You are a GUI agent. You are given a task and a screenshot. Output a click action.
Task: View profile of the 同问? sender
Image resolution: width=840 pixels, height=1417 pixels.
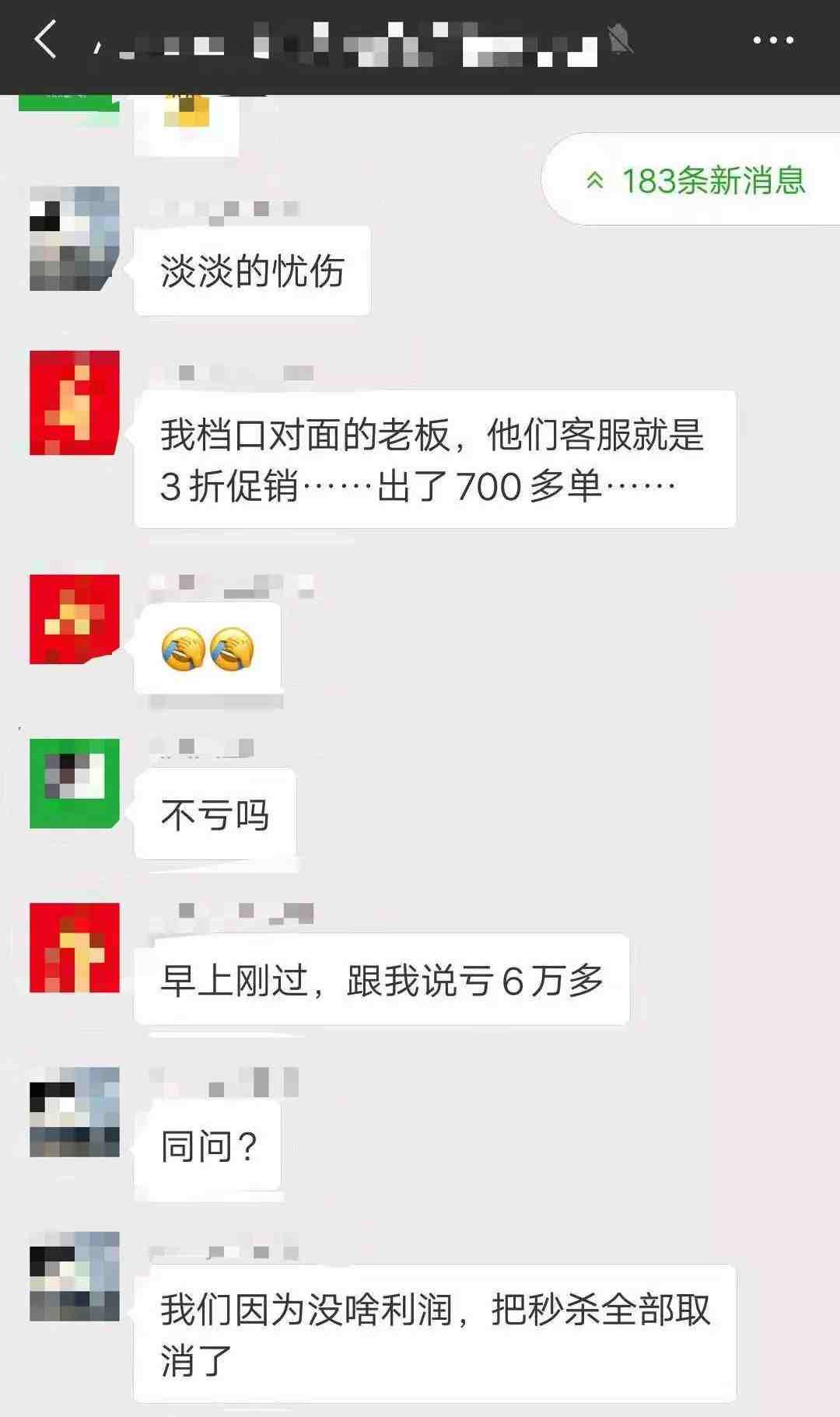point(75,1112)
